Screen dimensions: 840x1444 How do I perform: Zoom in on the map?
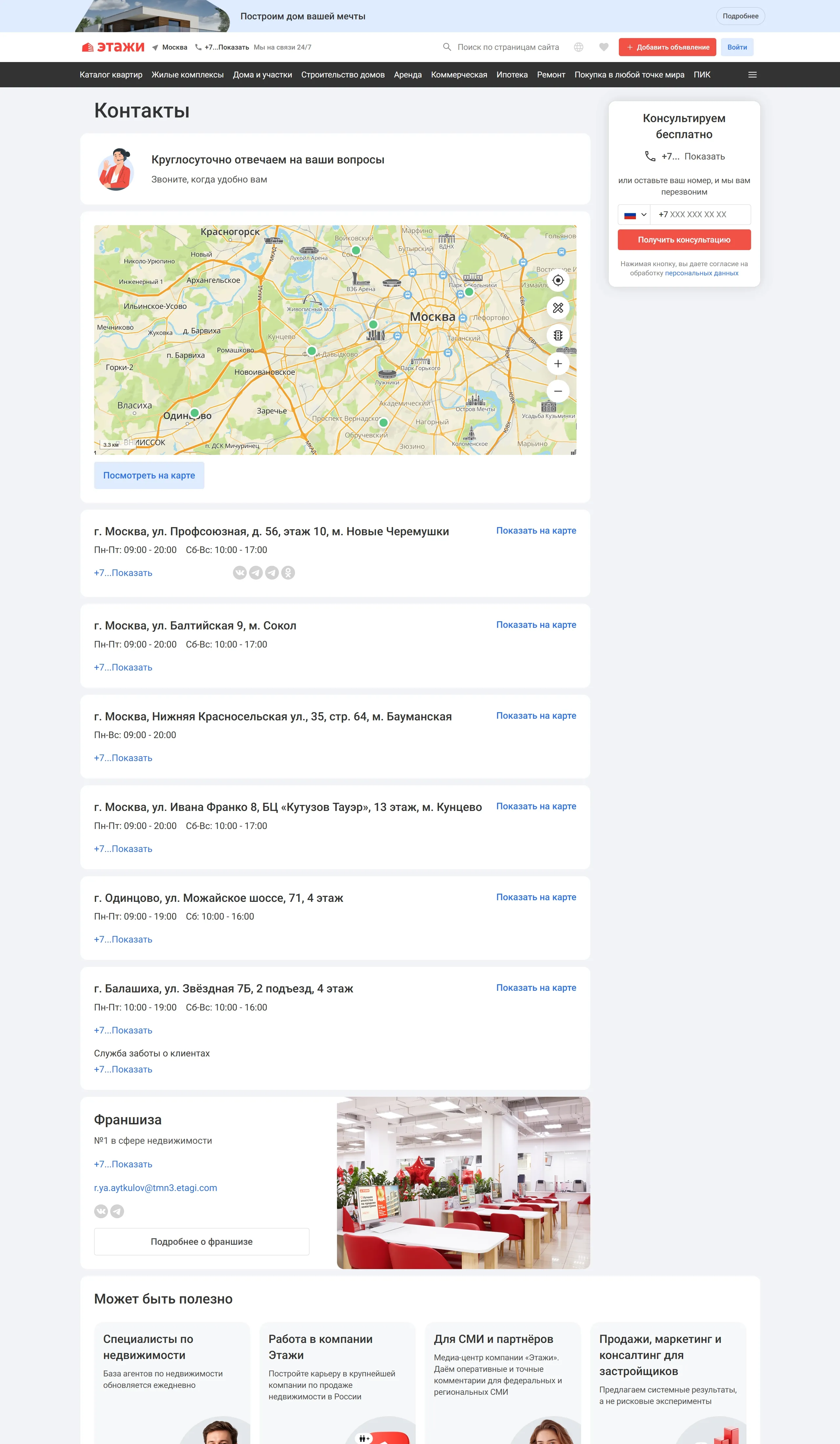[x=557, y=363]
